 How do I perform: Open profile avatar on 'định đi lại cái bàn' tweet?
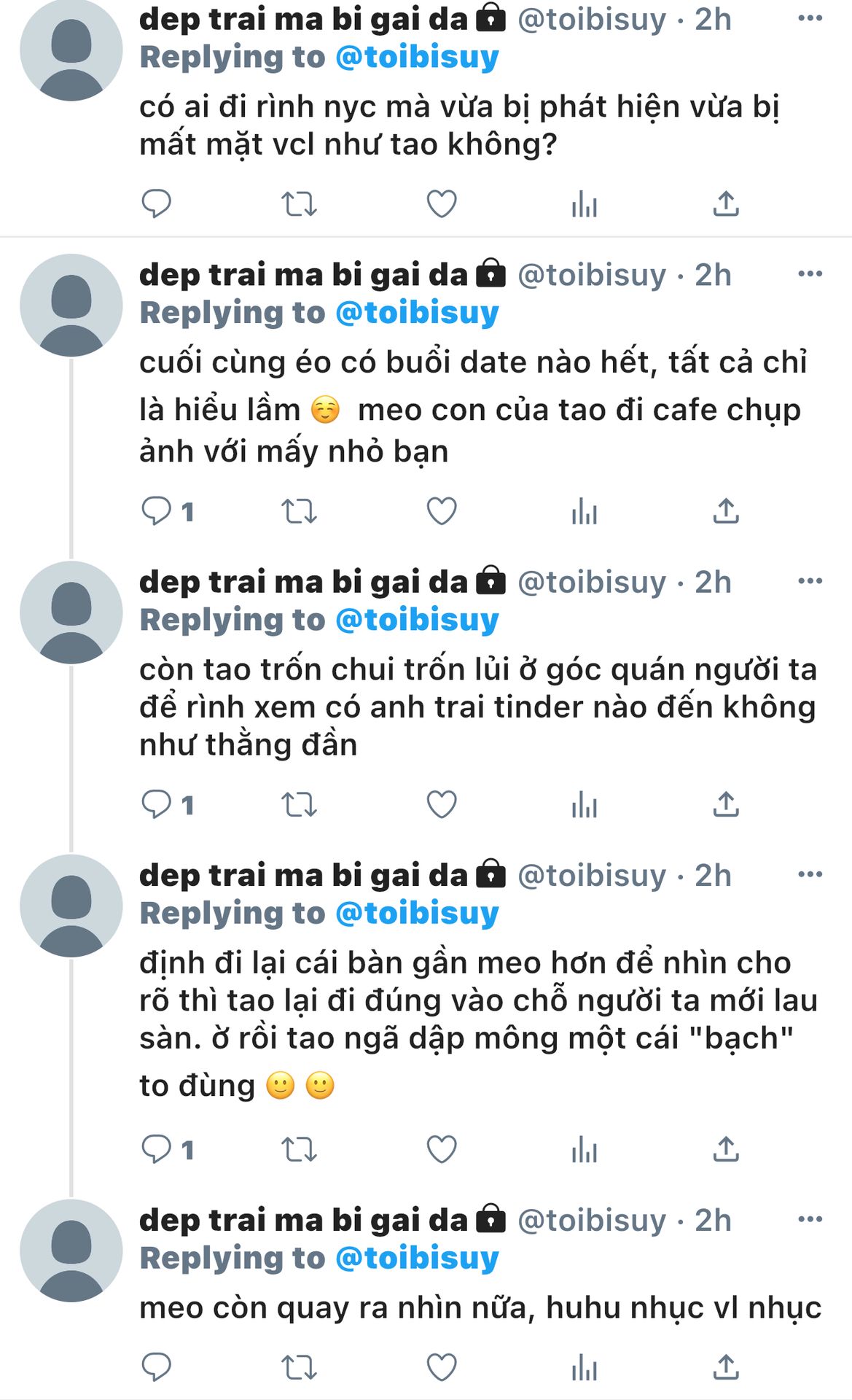pos(71,906)
